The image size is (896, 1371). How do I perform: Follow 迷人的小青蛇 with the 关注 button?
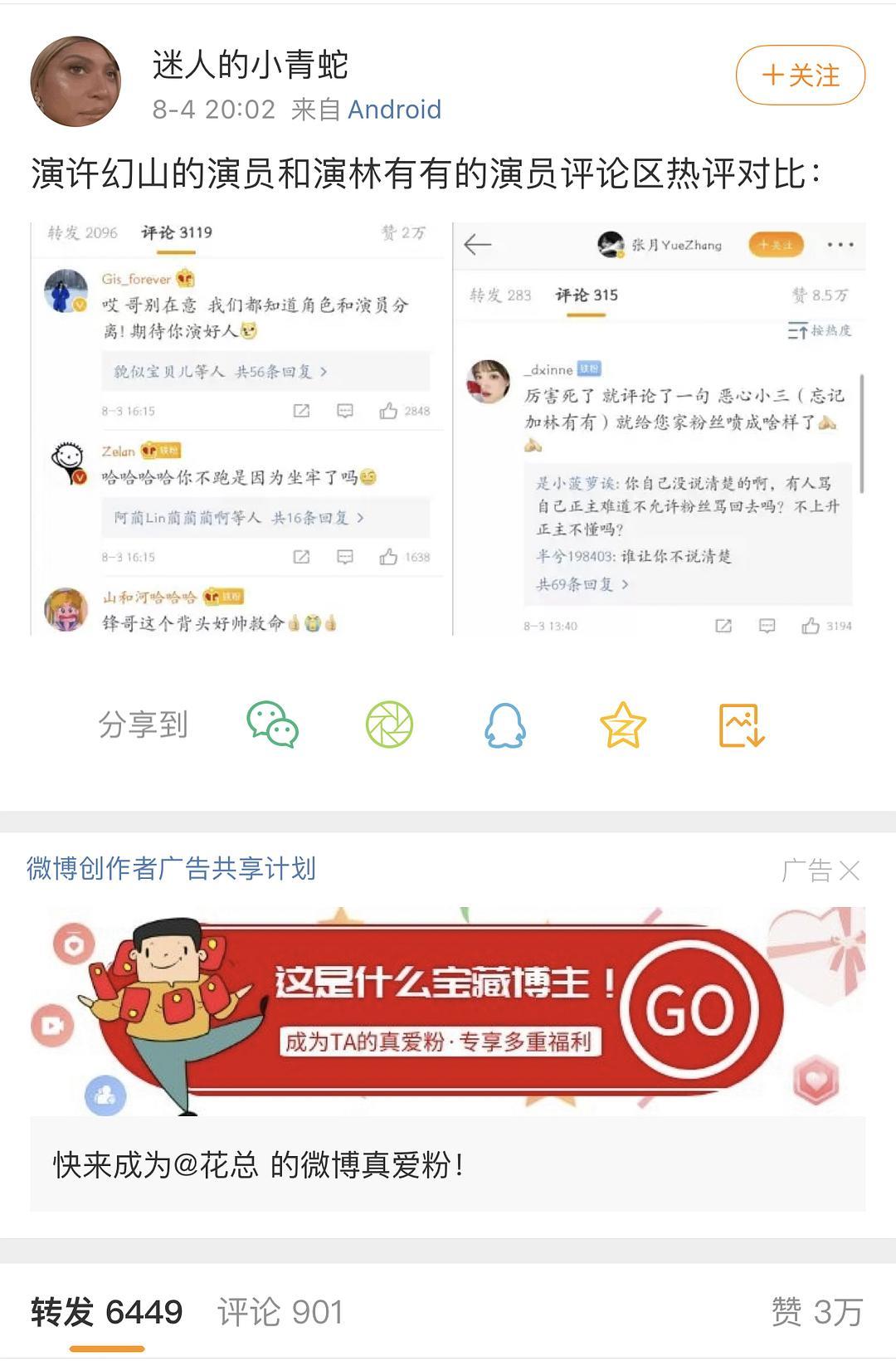(800, 76)
